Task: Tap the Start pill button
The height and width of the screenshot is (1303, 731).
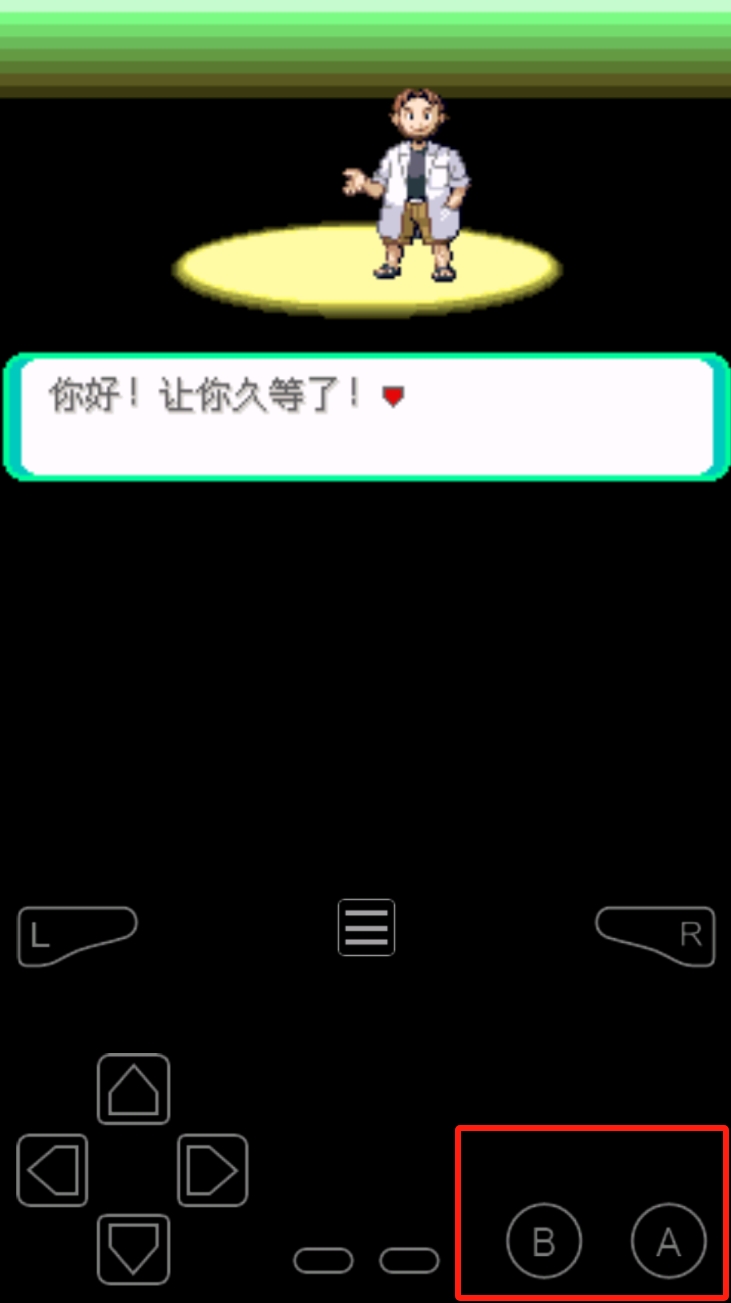Action: [x=409, y=1260]
